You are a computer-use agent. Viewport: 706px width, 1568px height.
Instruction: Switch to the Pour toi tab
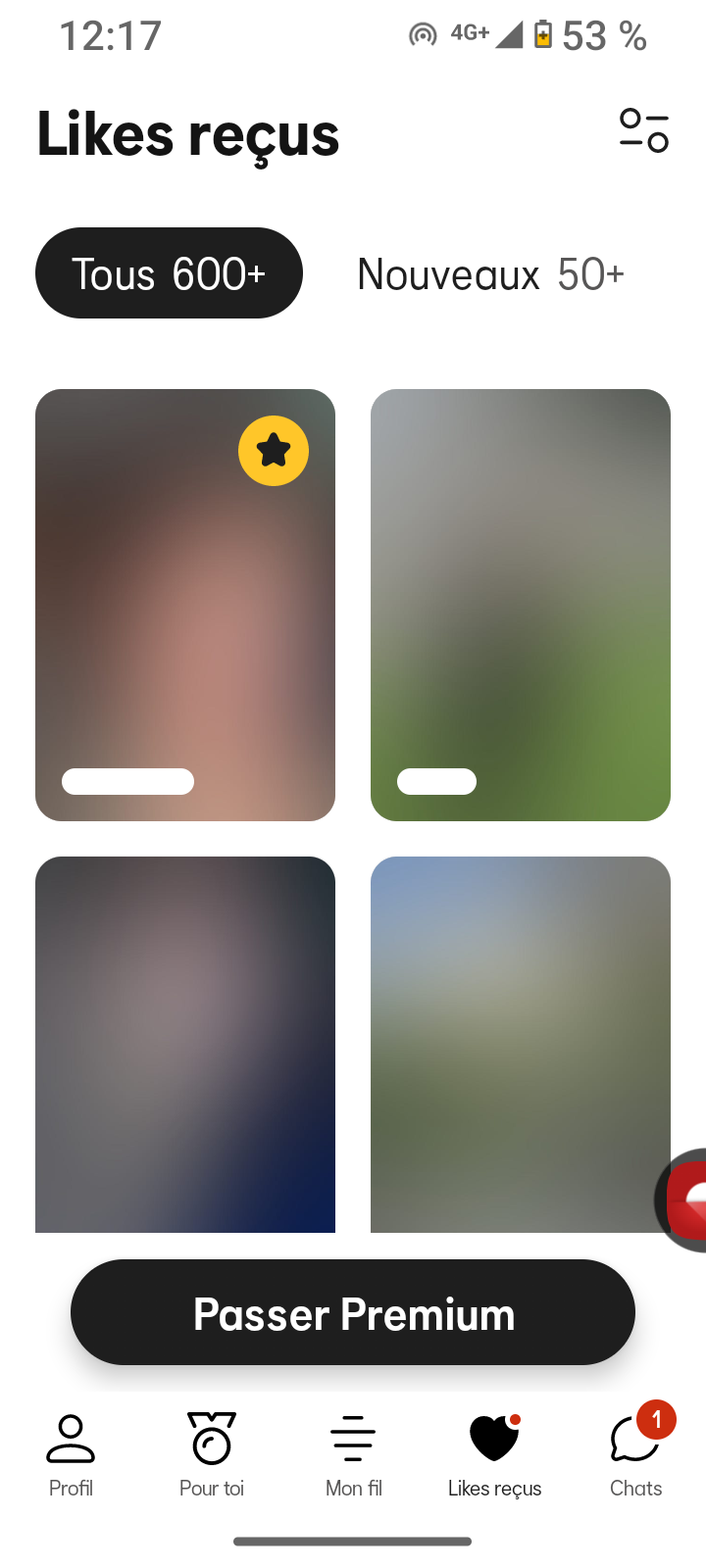tap(212, 1455)
